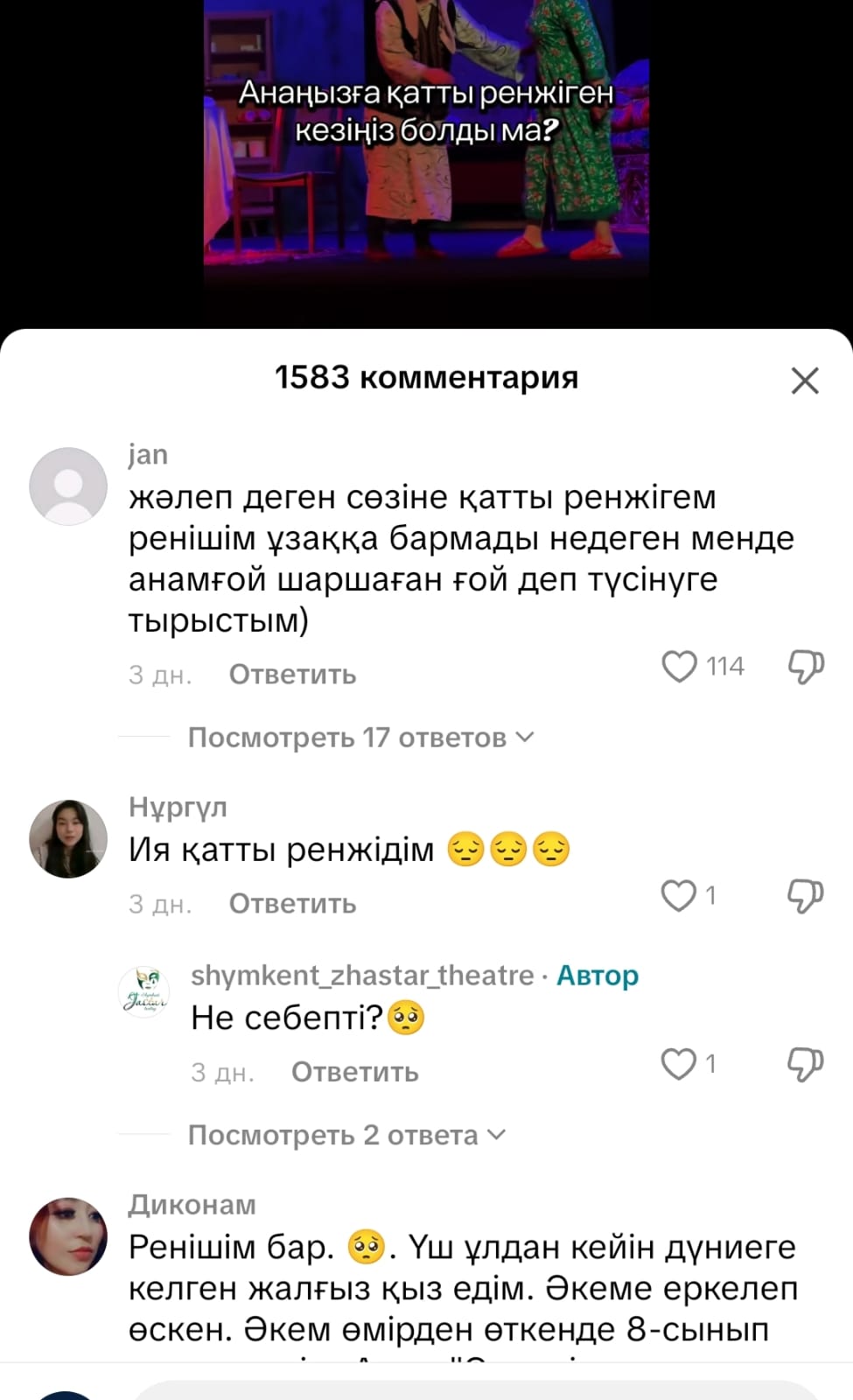853x1400 pixels.
Task: Open jan's profile picture
Action: point(68,486)
